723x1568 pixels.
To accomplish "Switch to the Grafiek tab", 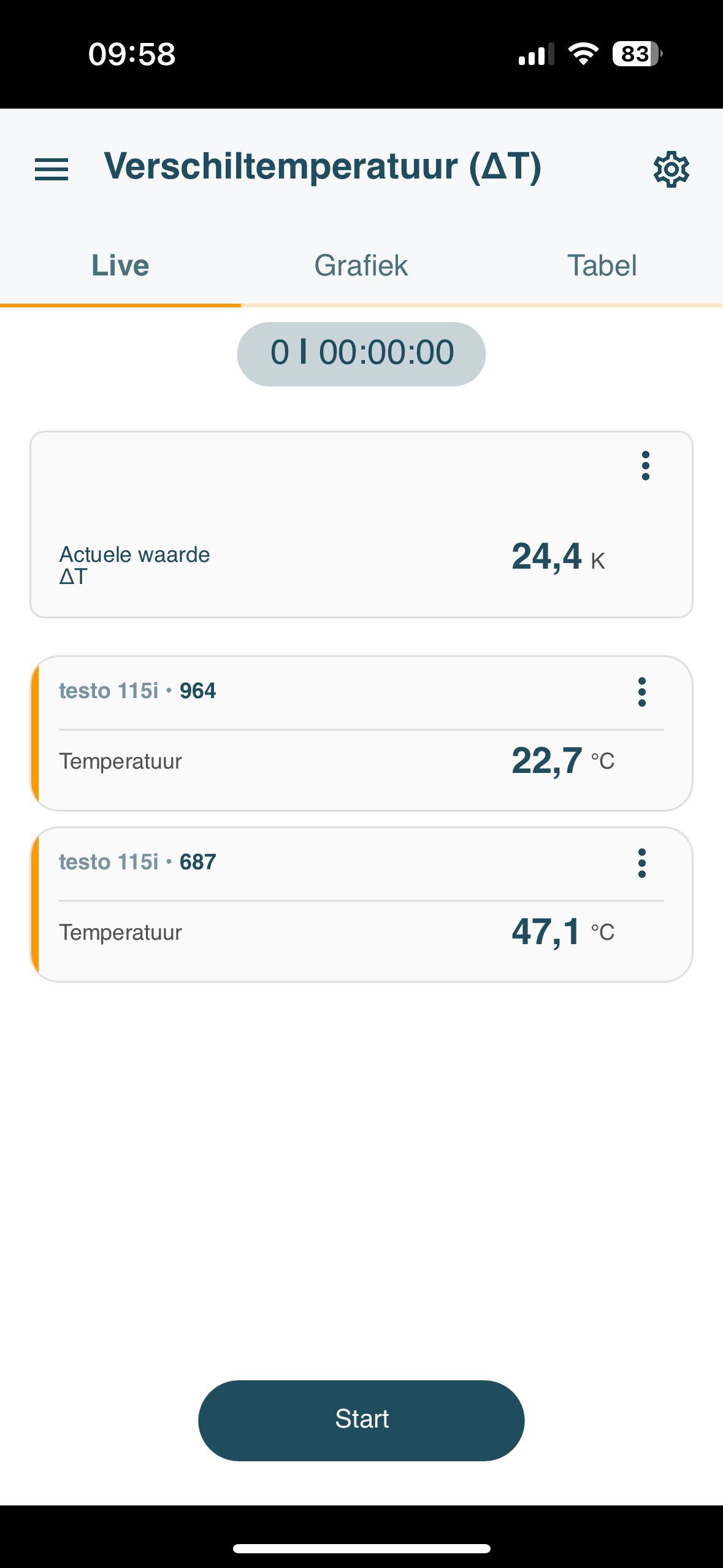I will pyautogui.click(x=361, y=266).
